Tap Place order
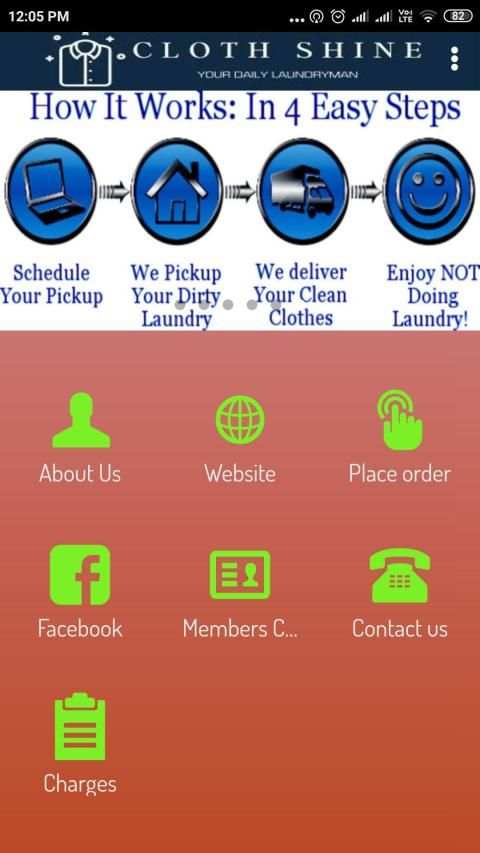480x853 pixels. coord(400,438)
